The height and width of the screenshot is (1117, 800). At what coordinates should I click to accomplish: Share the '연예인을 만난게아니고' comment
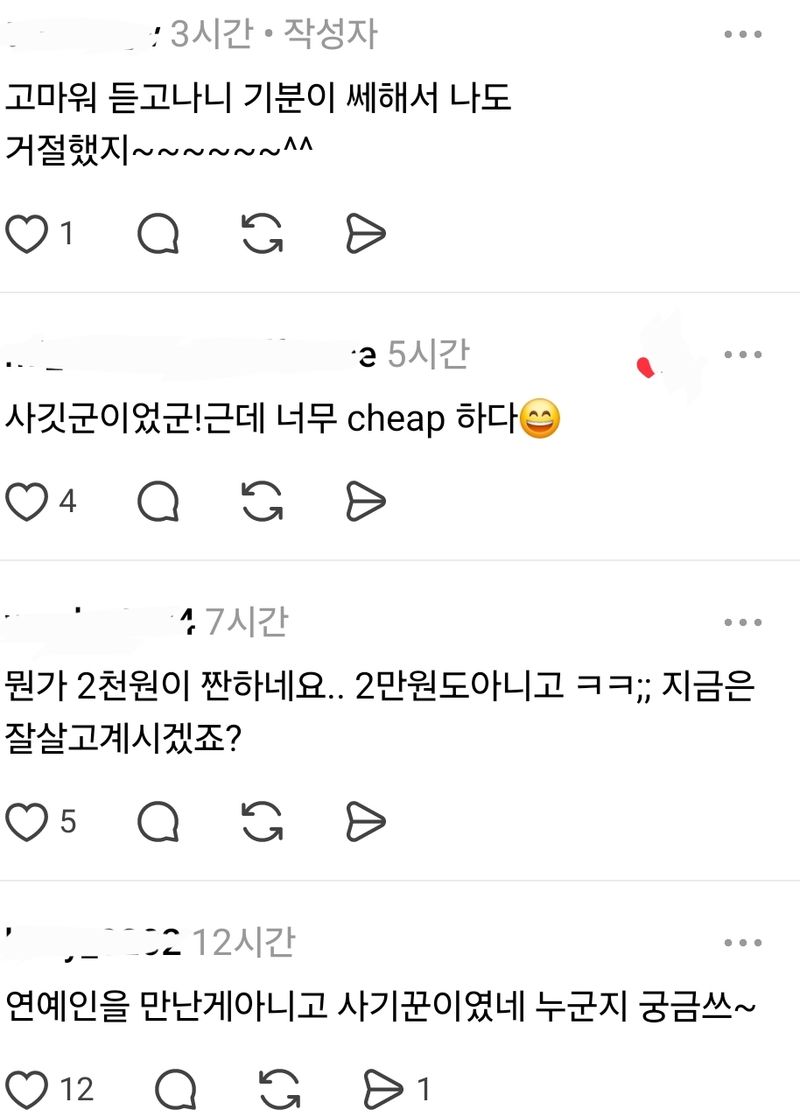[x=383, y=1088]
